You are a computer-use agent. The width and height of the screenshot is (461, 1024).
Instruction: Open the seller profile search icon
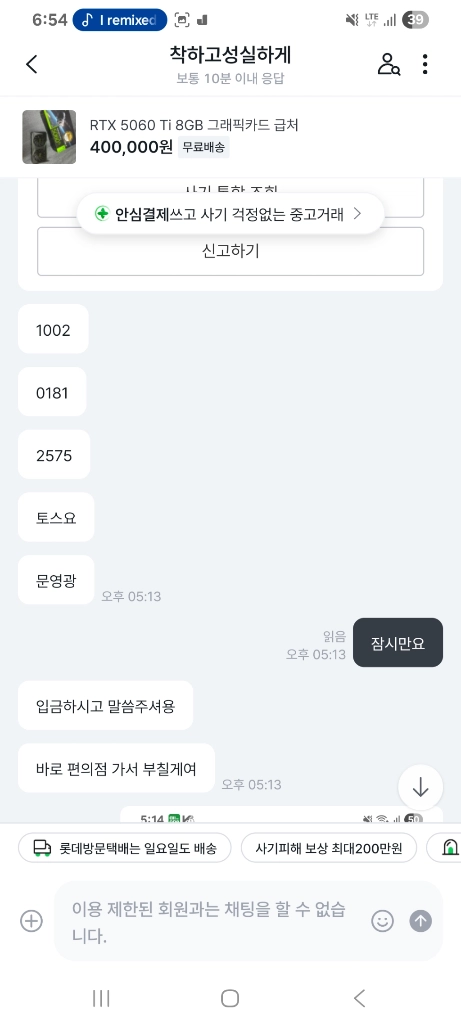pos(389,64)
